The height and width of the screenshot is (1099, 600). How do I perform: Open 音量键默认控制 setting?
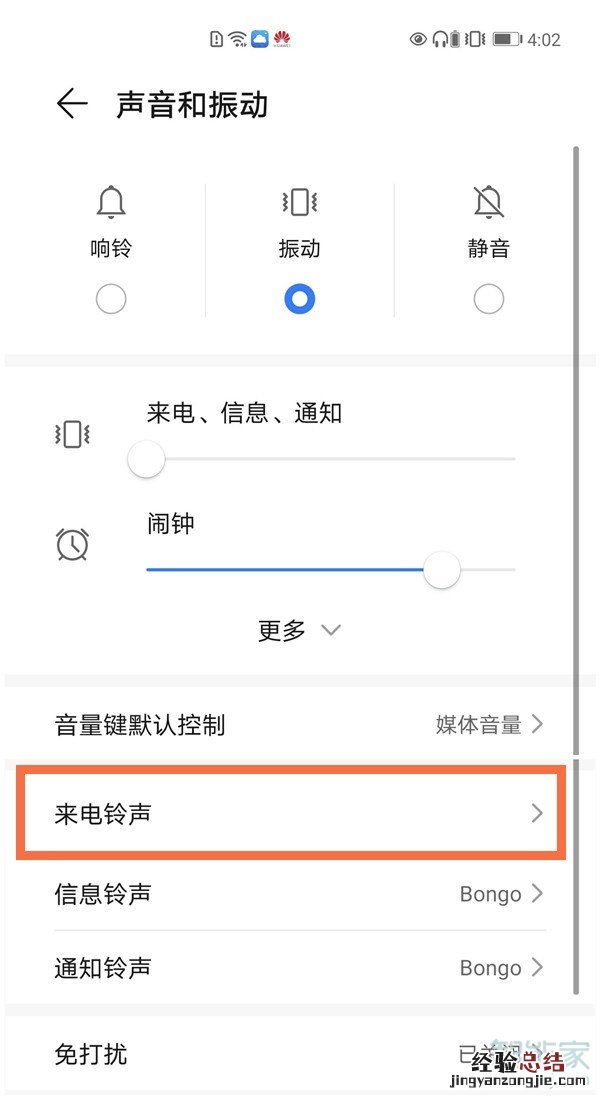(x=299, y=724)
